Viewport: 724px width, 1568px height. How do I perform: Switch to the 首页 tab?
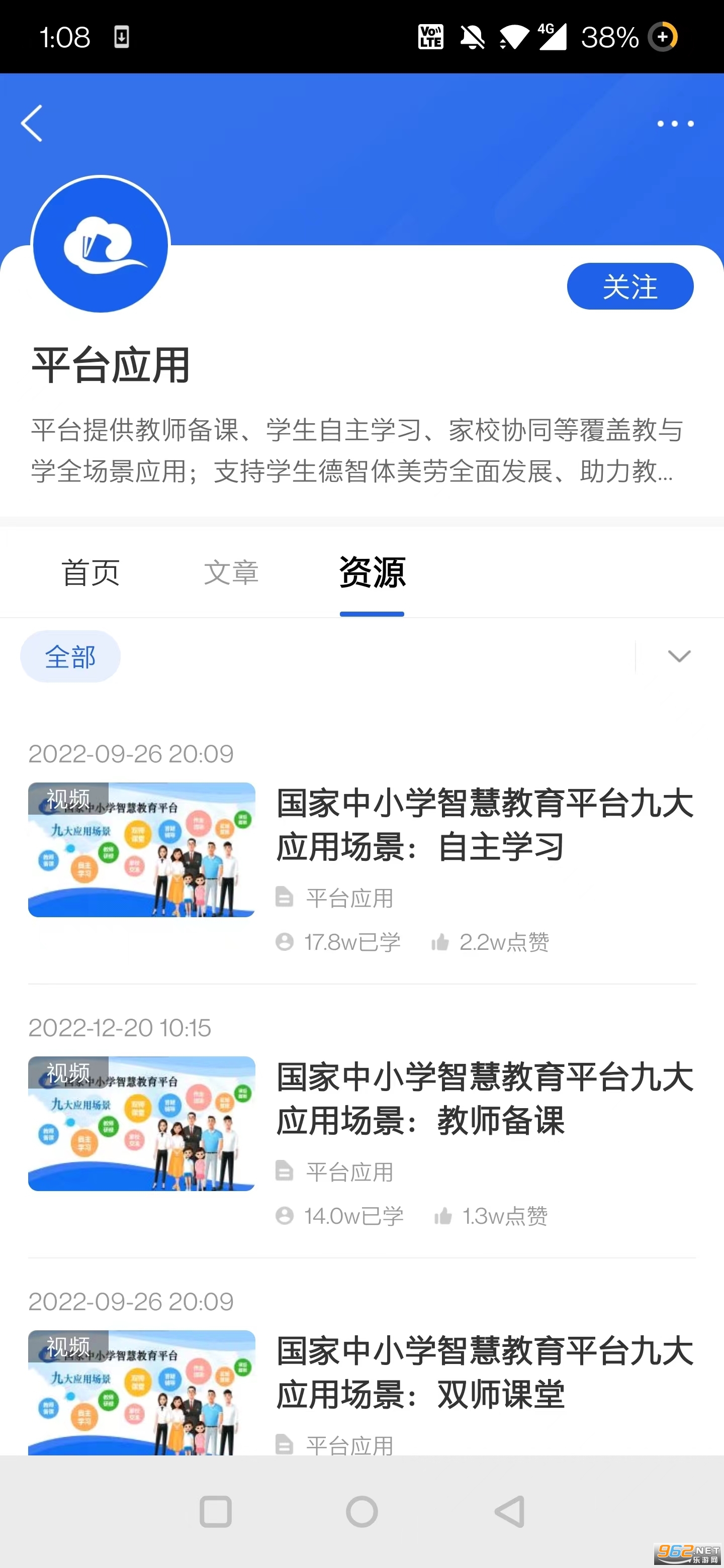coord(90,573)
